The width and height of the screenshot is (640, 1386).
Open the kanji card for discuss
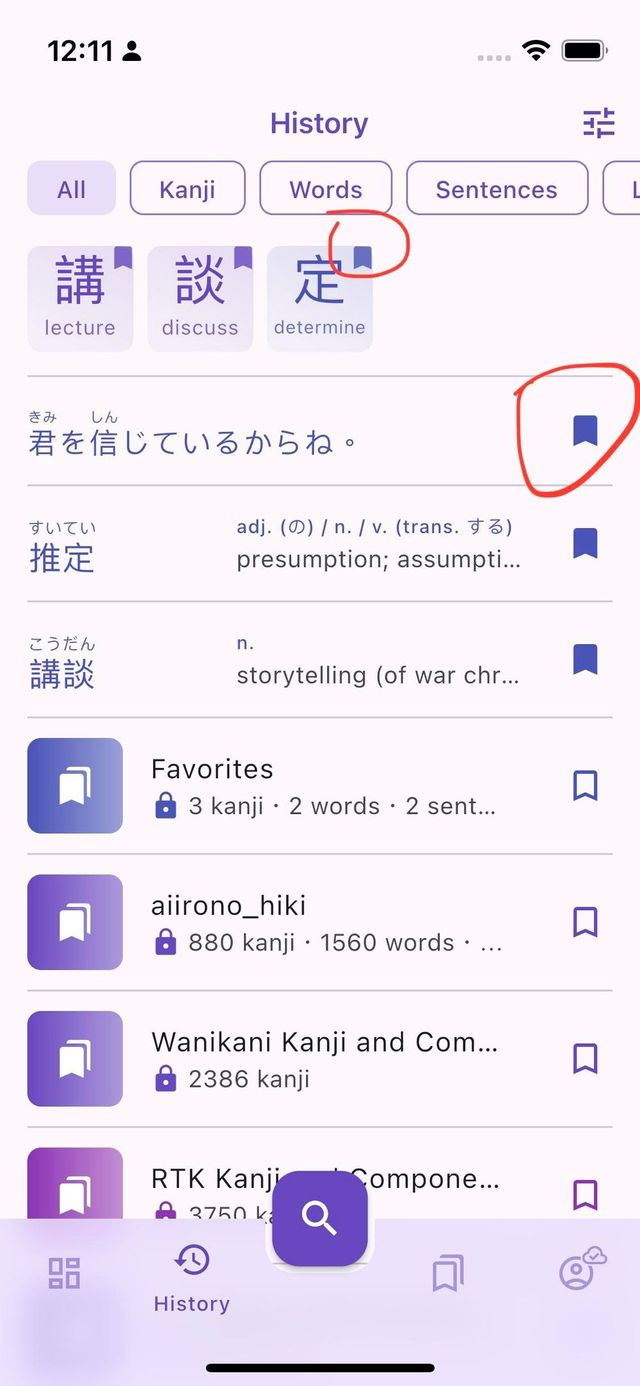pyautogui.click(x=200, y=298)
